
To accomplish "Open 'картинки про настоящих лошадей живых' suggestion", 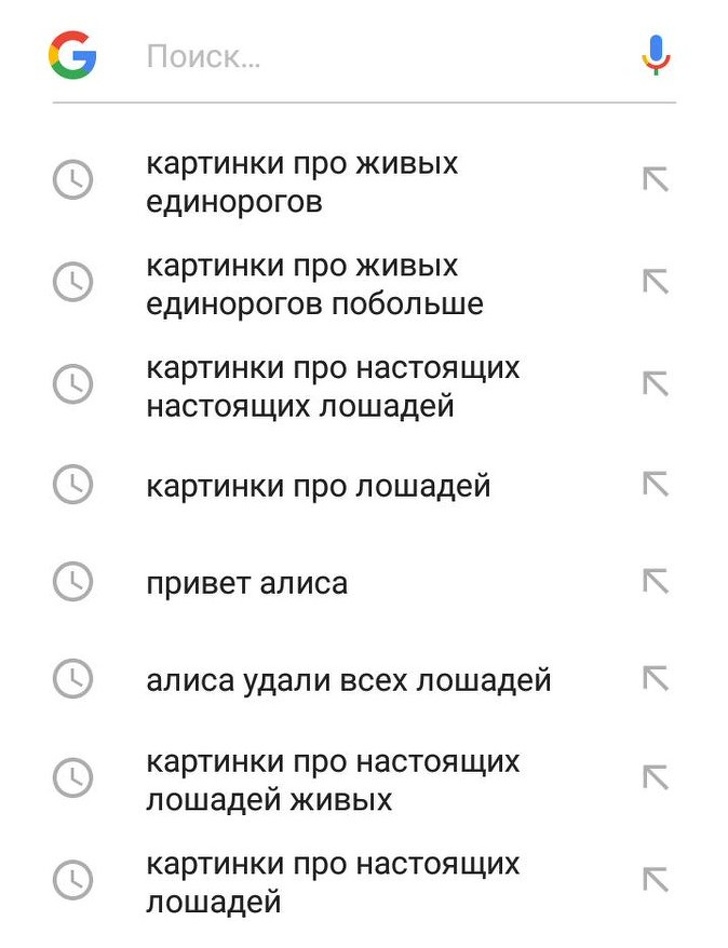I will (x=332, y=780).
